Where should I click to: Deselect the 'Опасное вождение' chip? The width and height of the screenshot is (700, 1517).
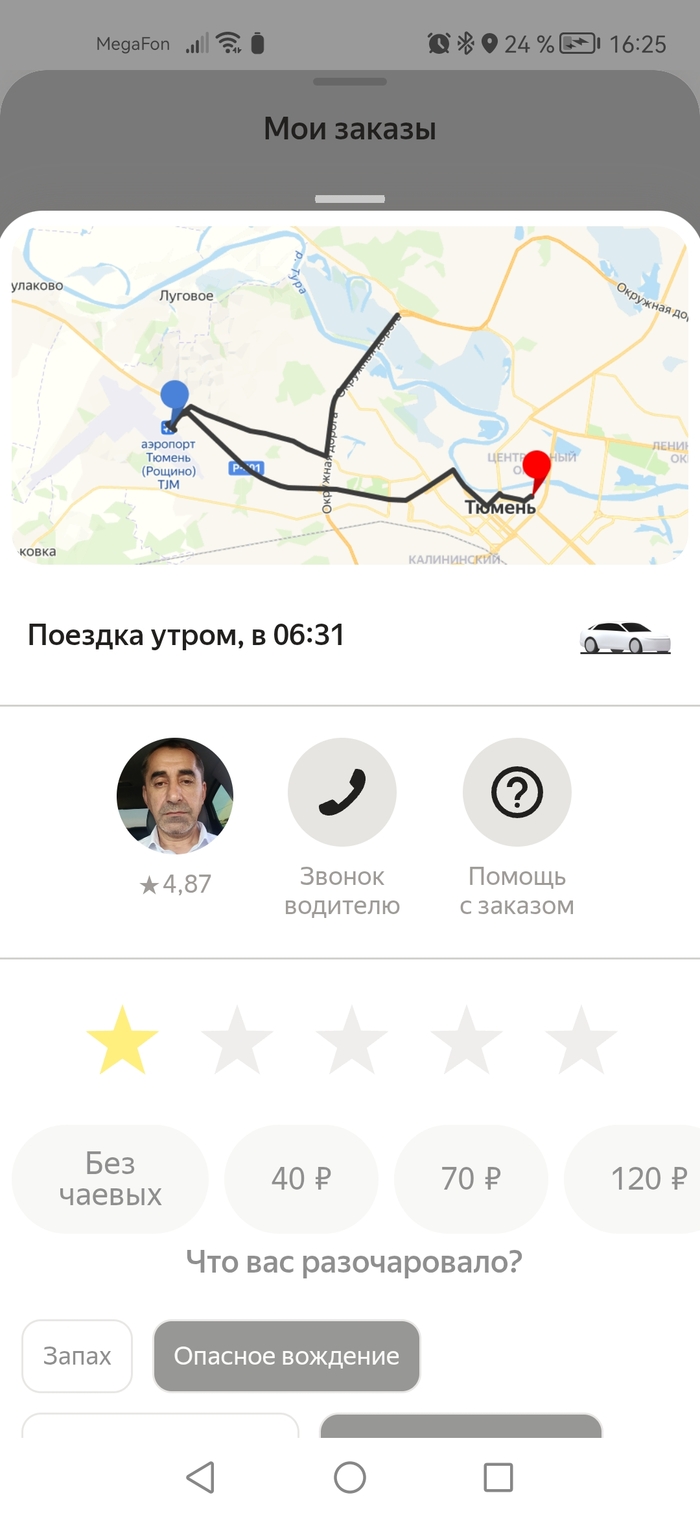pos(286,1356)
